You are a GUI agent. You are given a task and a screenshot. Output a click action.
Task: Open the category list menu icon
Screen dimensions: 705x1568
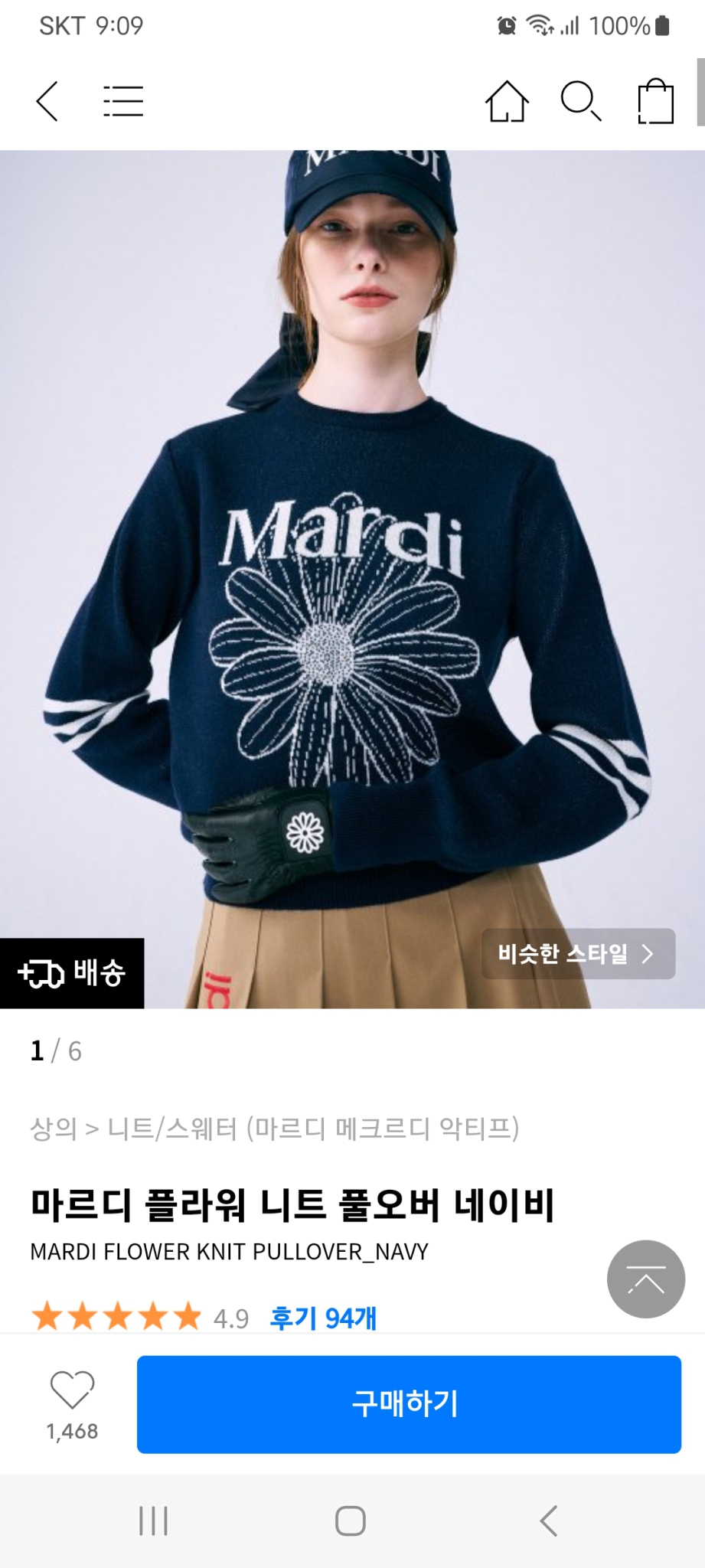[122, 100]
